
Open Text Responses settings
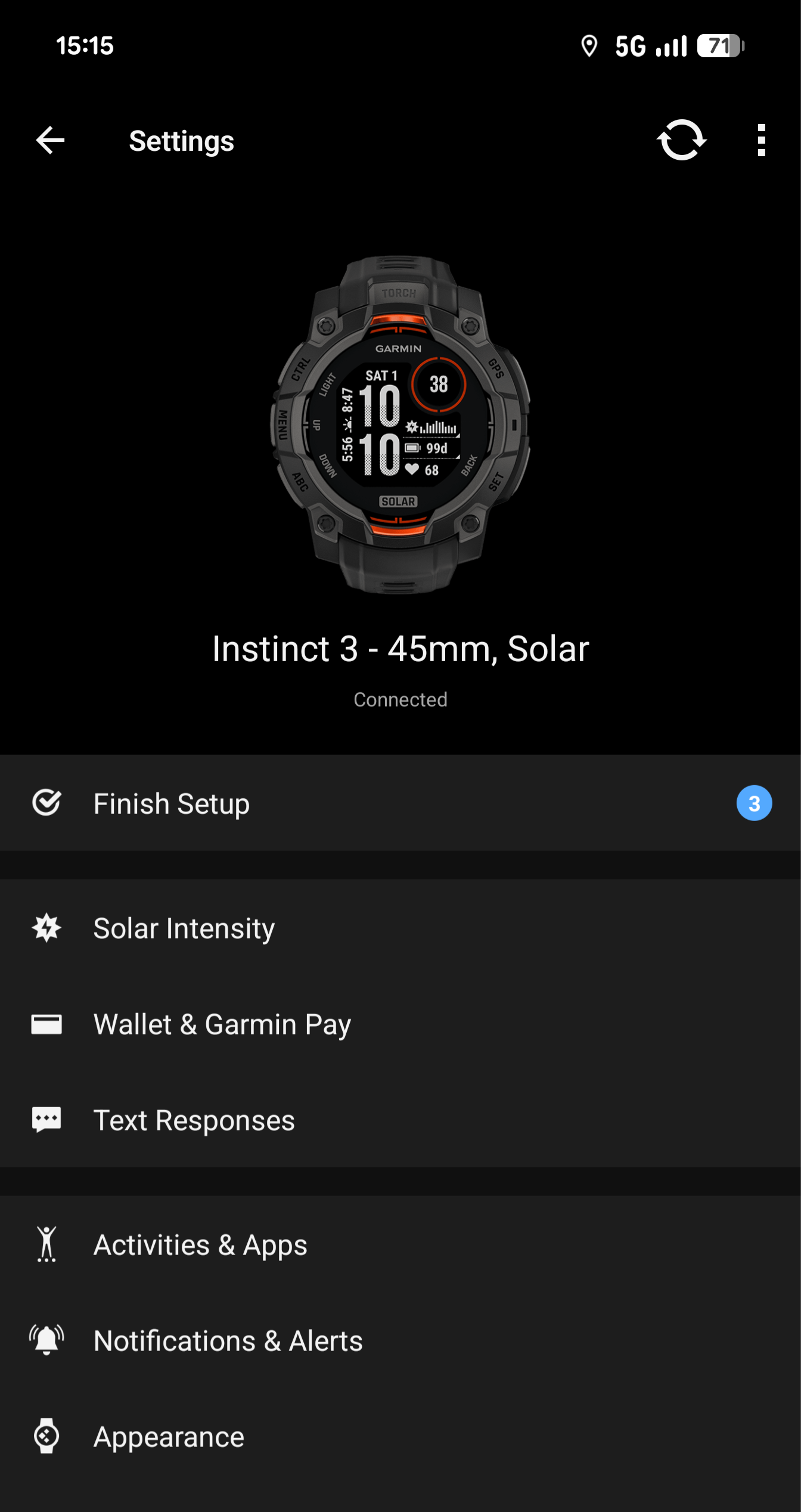point(401,1120)
